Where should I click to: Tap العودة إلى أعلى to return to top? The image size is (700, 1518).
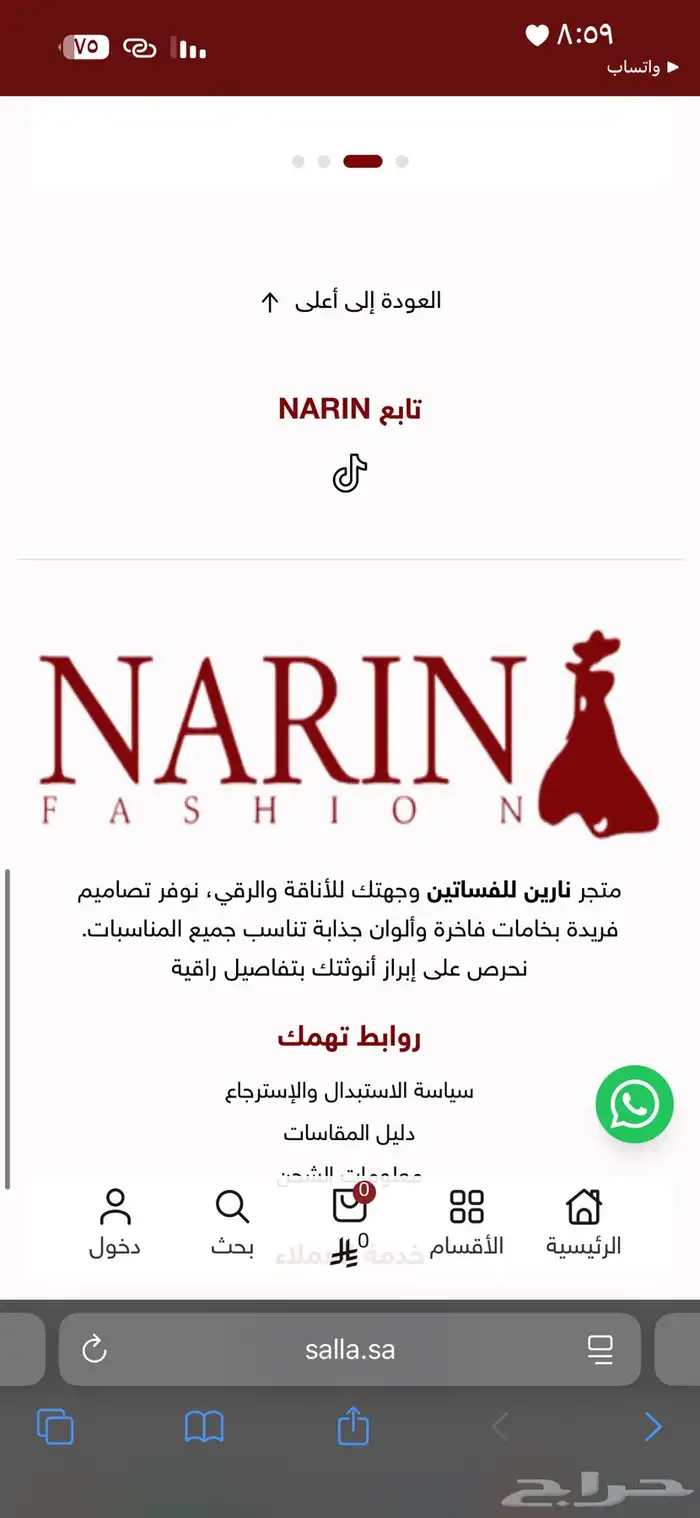click(350, 301)
